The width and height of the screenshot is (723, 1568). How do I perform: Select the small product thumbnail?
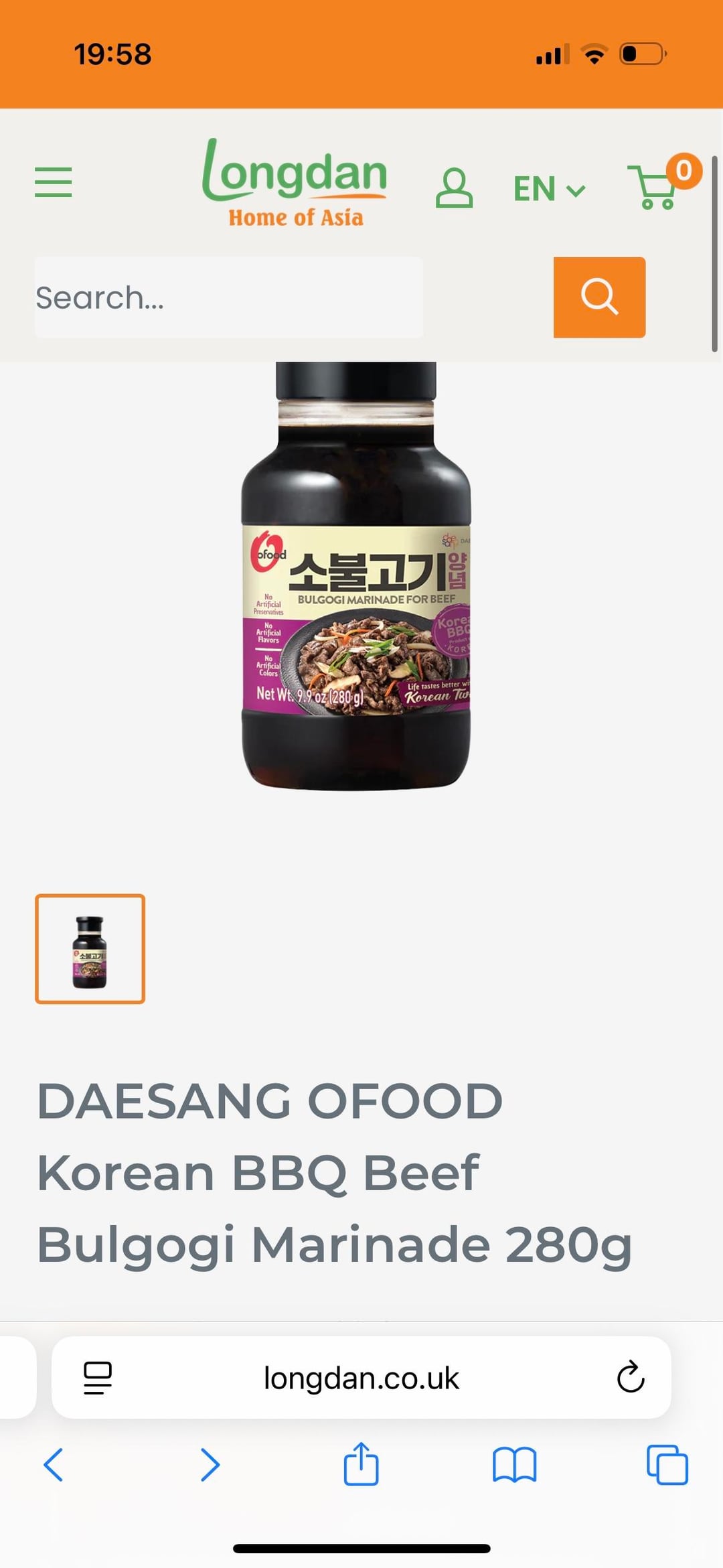click(x=90, y=948)
